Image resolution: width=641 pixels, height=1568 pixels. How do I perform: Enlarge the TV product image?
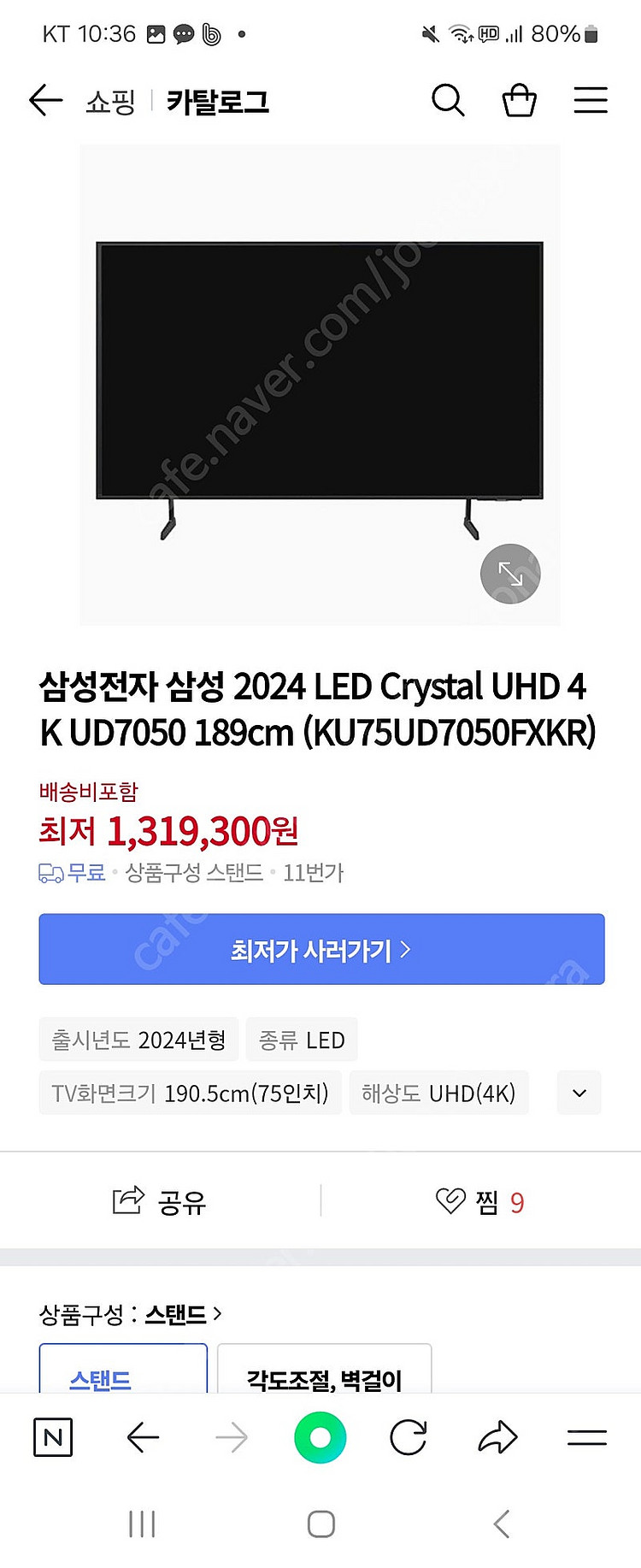coord(510,574)
